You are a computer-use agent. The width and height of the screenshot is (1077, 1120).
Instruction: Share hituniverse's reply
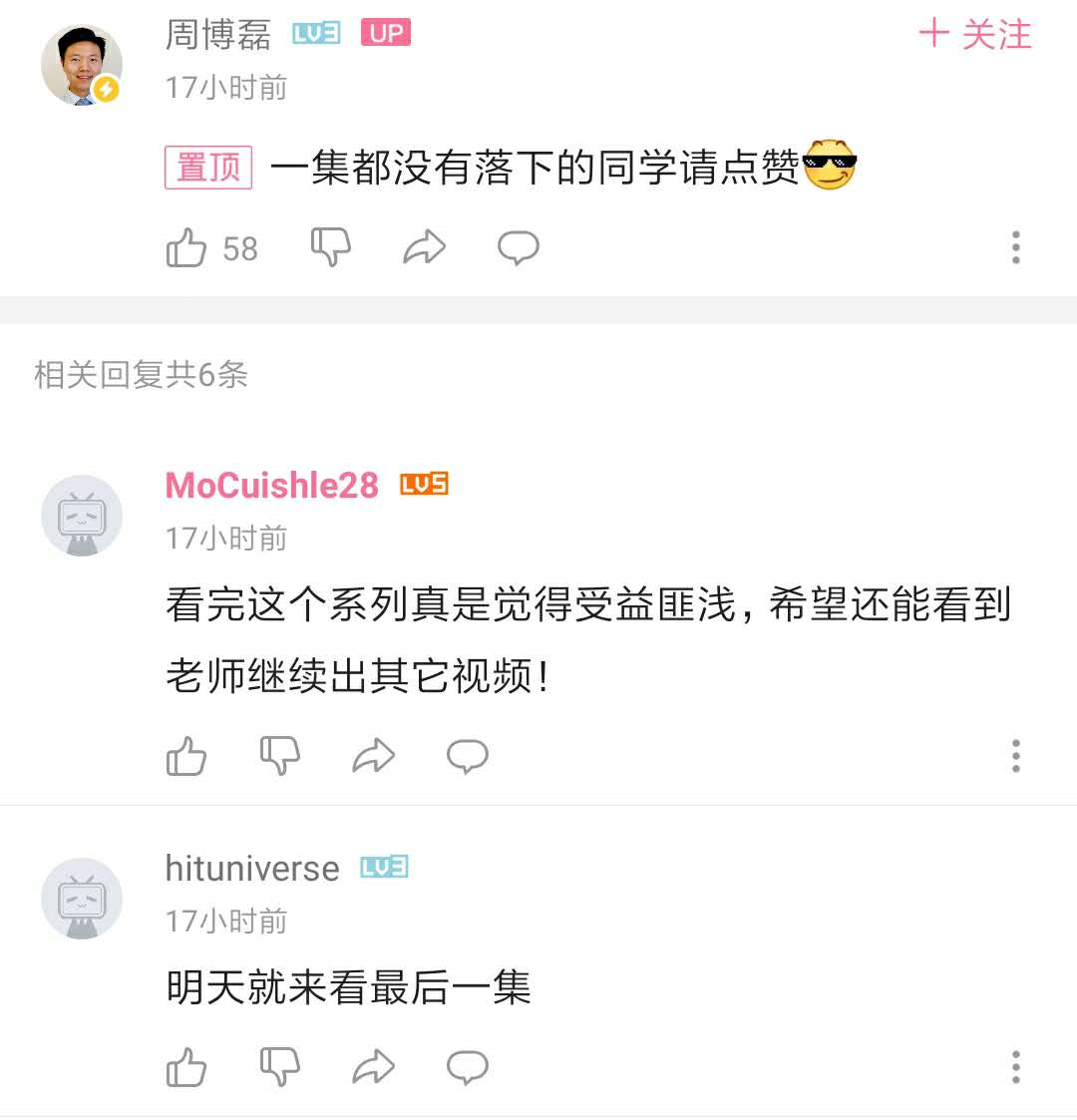(x=374, y=1067)
